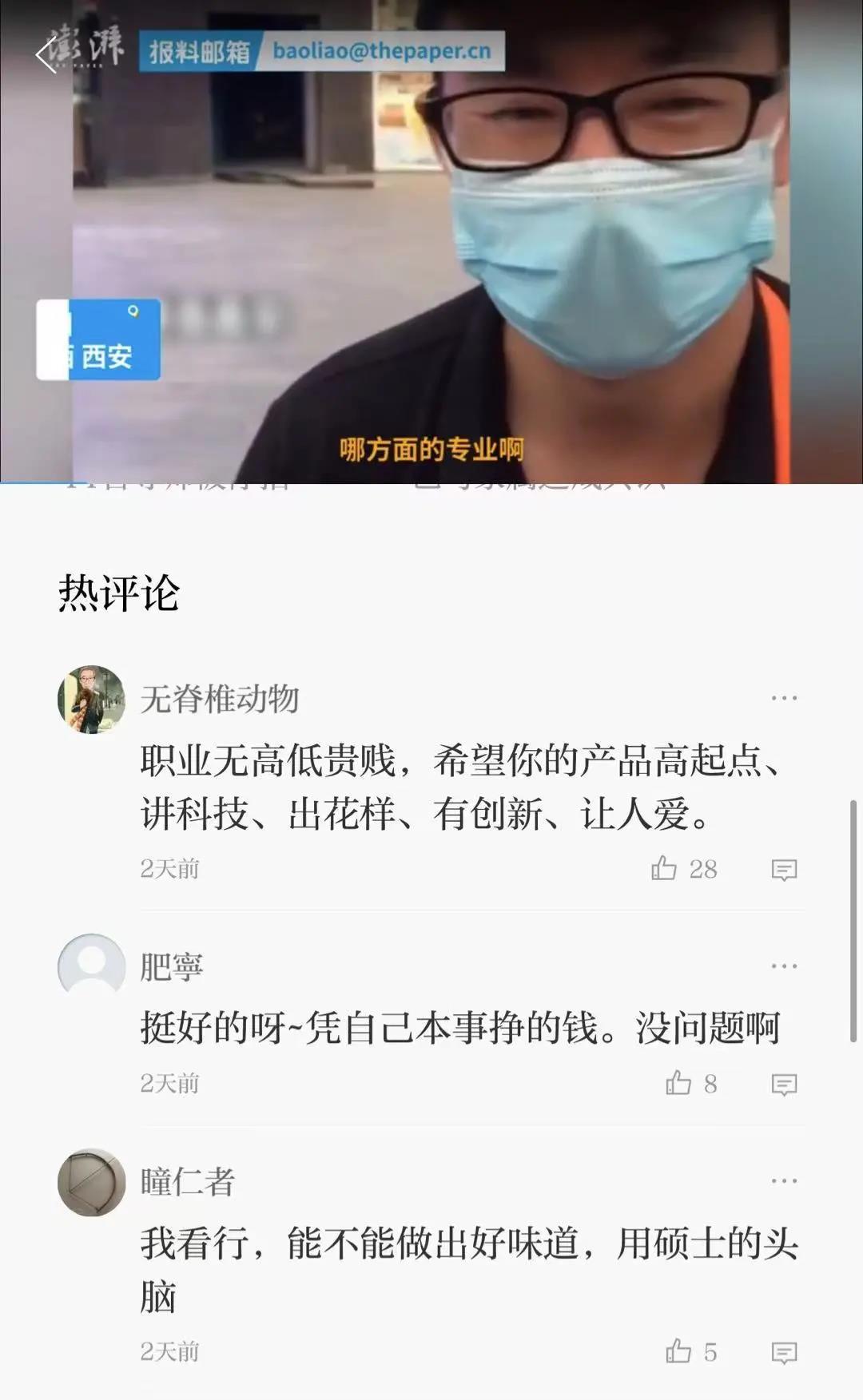View 瞳仁者's profile avatar

[92, 1182]
